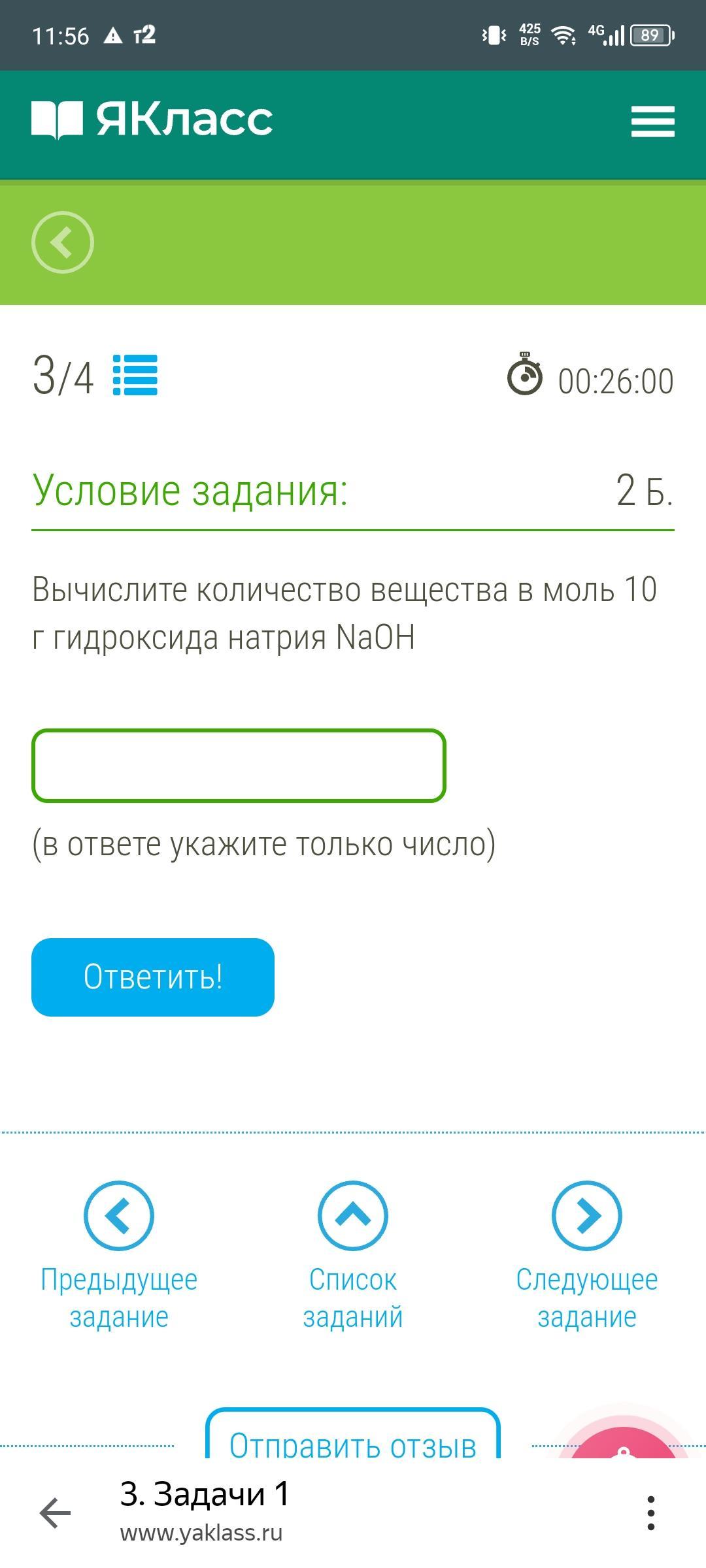Focus the answer input field
Image resolution: width=706 pixels, height=1568 pixels.
(239, 766)
